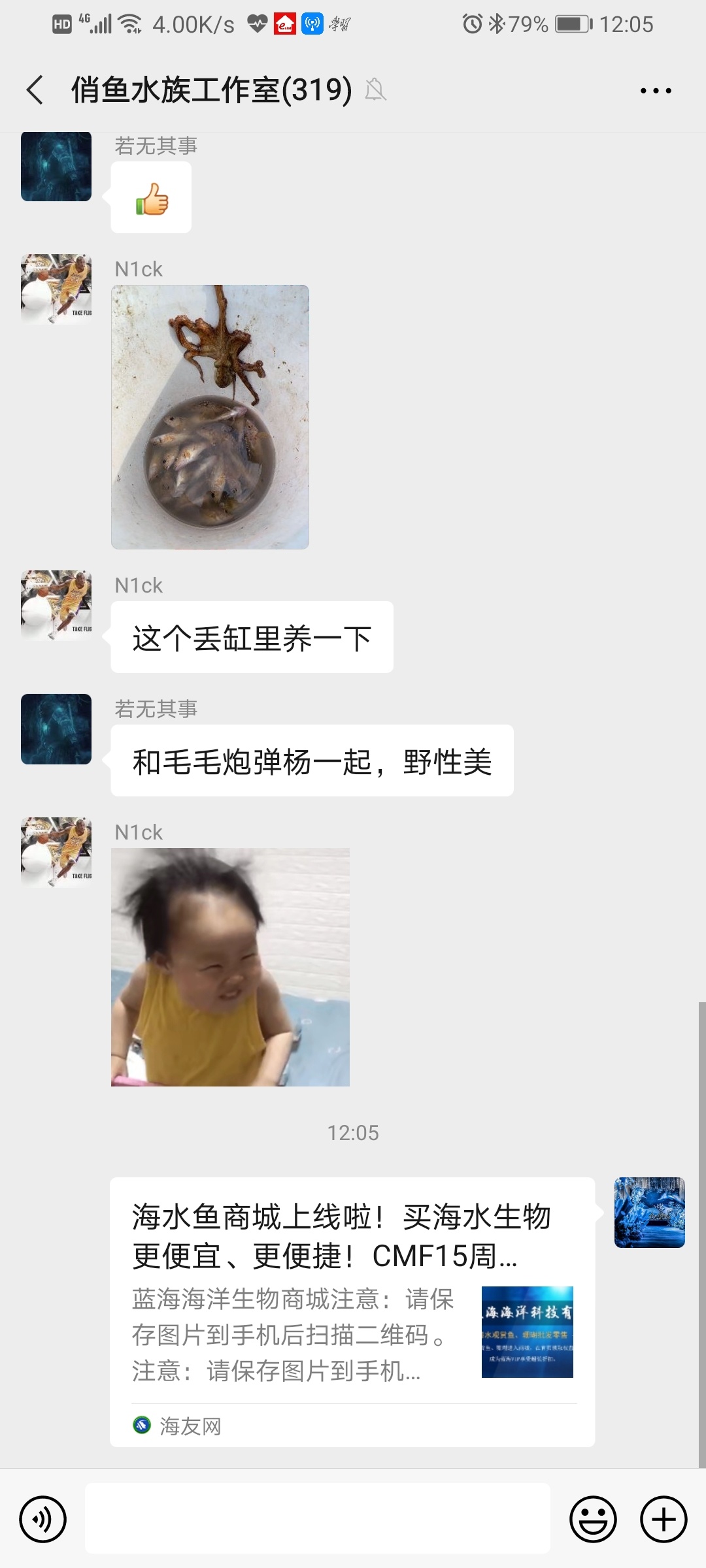The width and height of the screenshot is (706, 1568).
Task: View N1ck's baby picture full screen
Action: tap(230, 967)
